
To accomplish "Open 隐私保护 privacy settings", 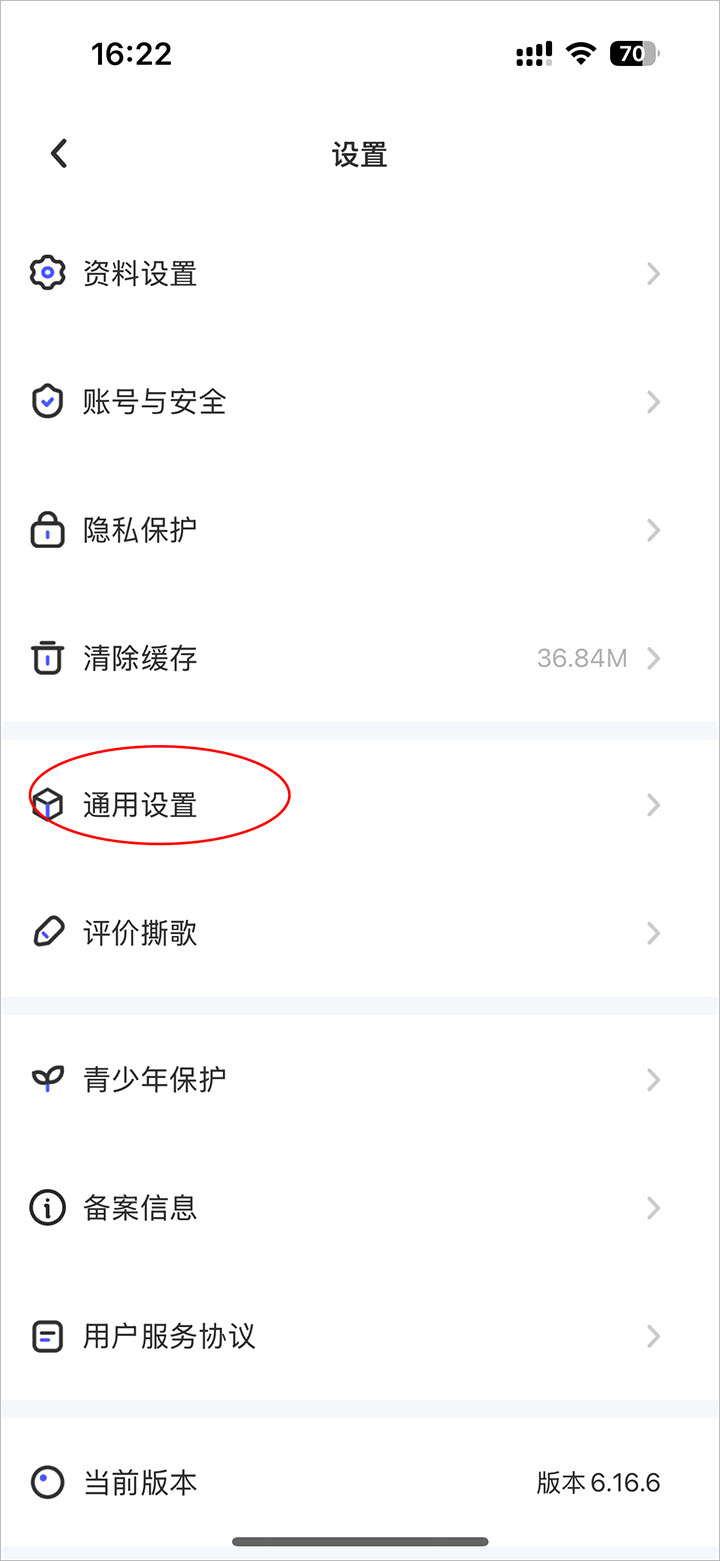I will click(140, 530).
